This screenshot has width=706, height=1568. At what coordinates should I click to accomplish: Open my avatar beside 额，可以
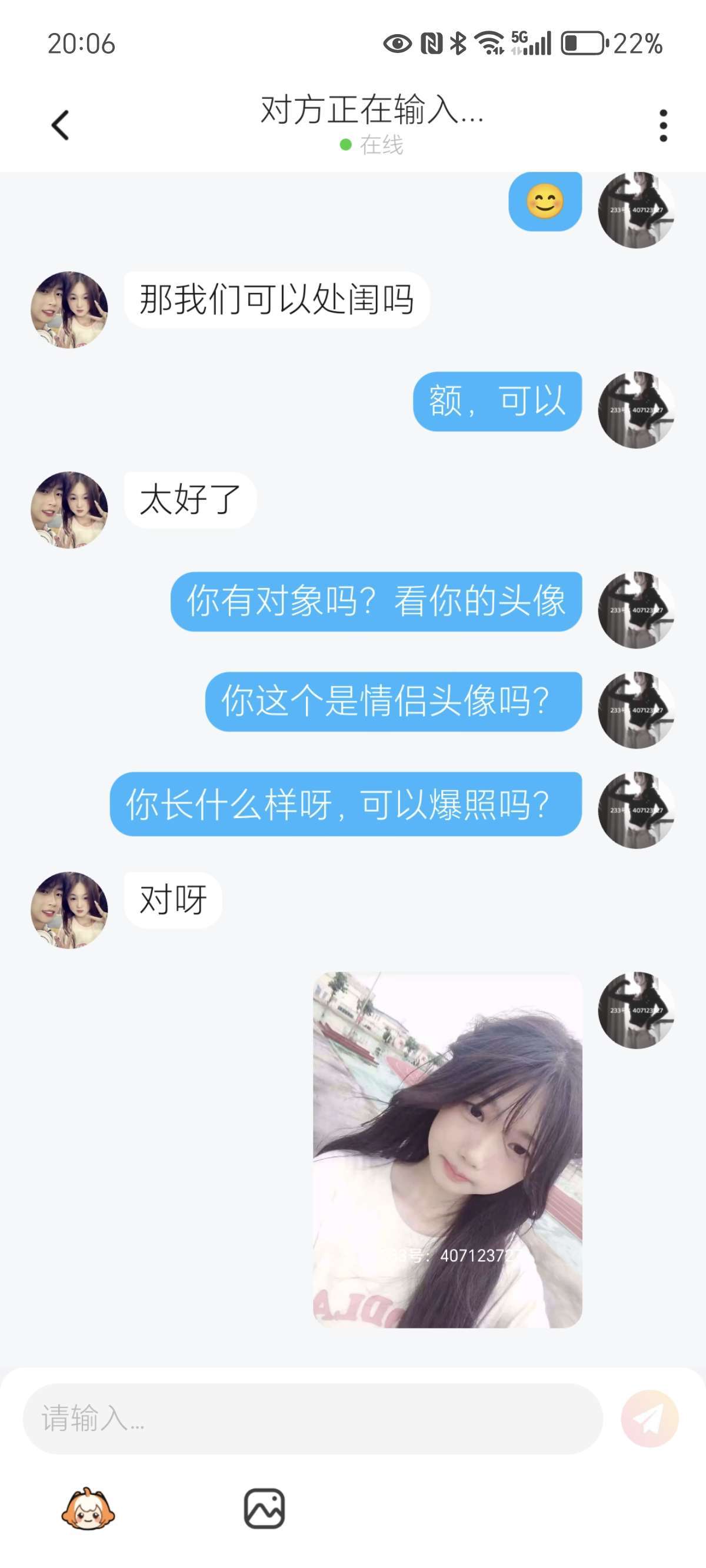tap(636, 410)
